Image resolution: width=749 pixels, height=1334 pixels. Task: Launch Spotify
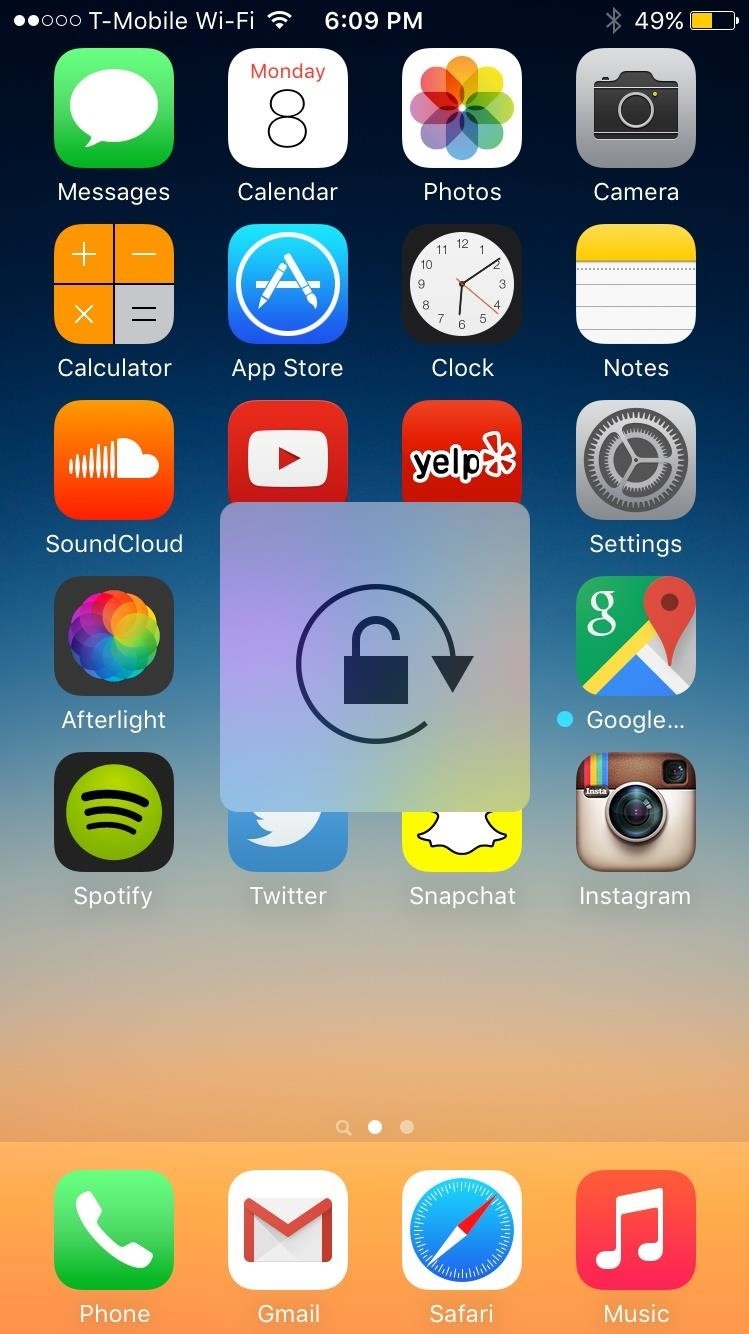pos(113,812)
